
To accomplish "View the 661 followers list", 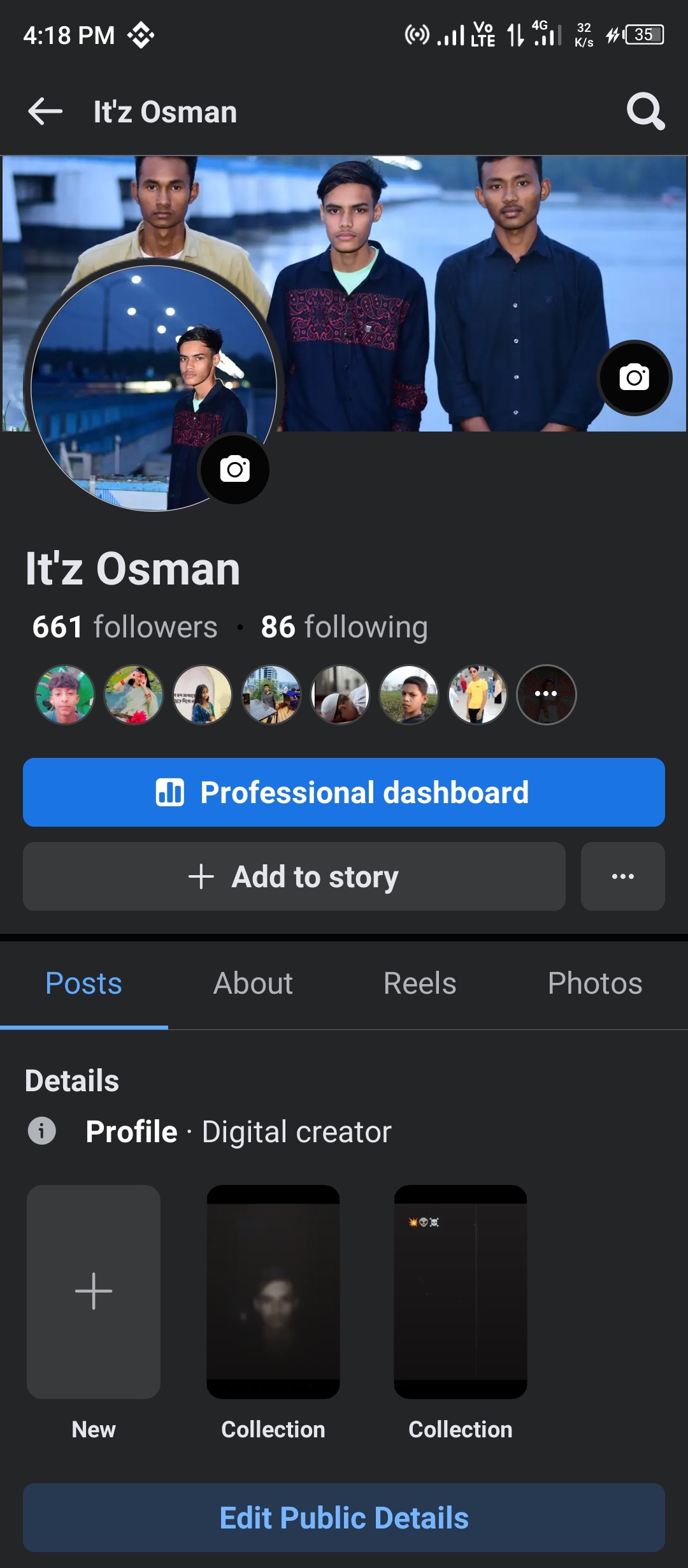I will 125,627.
